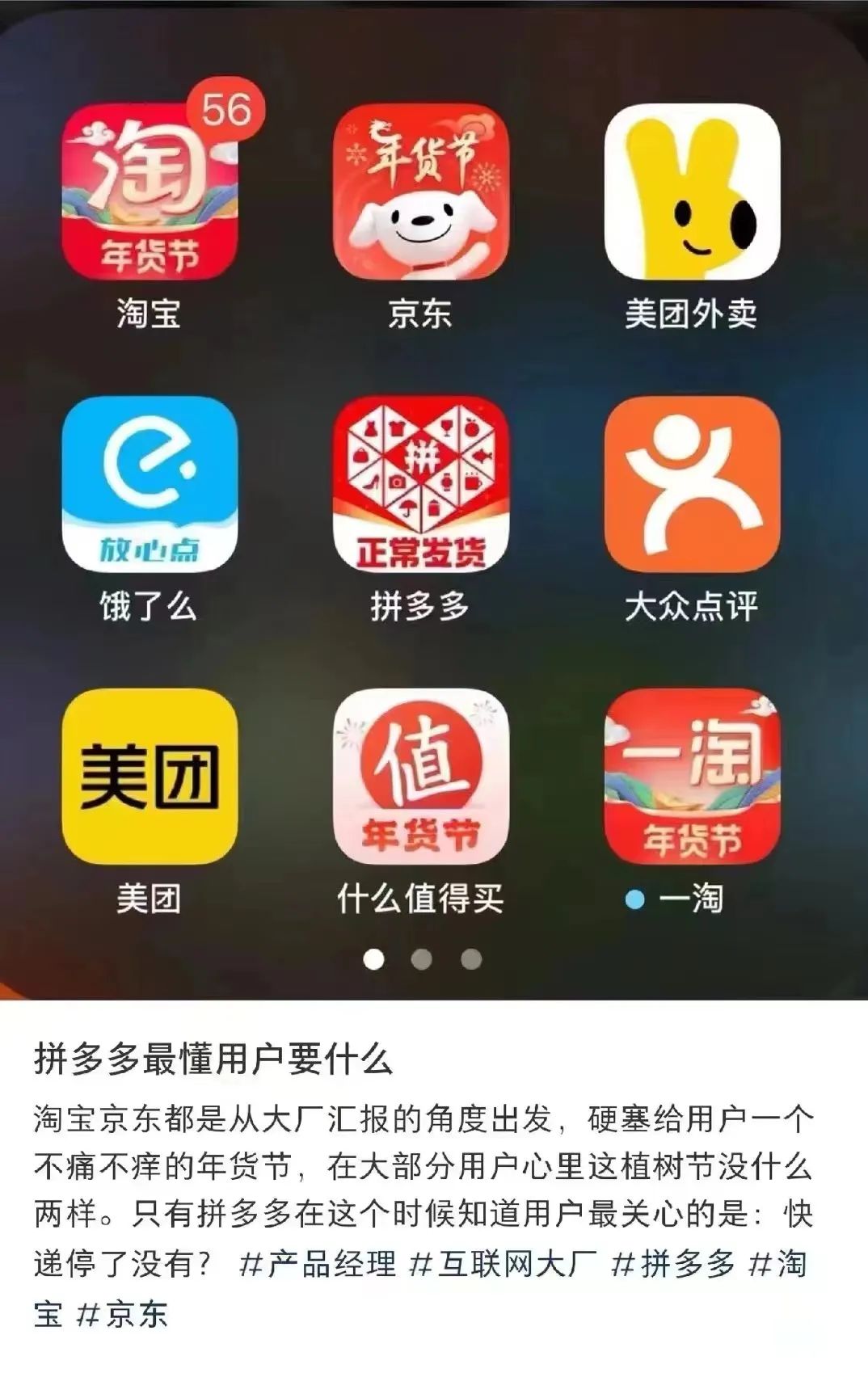This screenshot has height=1373, width=868.
Task: View the post's app folder photo
Action: click(x=434, y=501)
